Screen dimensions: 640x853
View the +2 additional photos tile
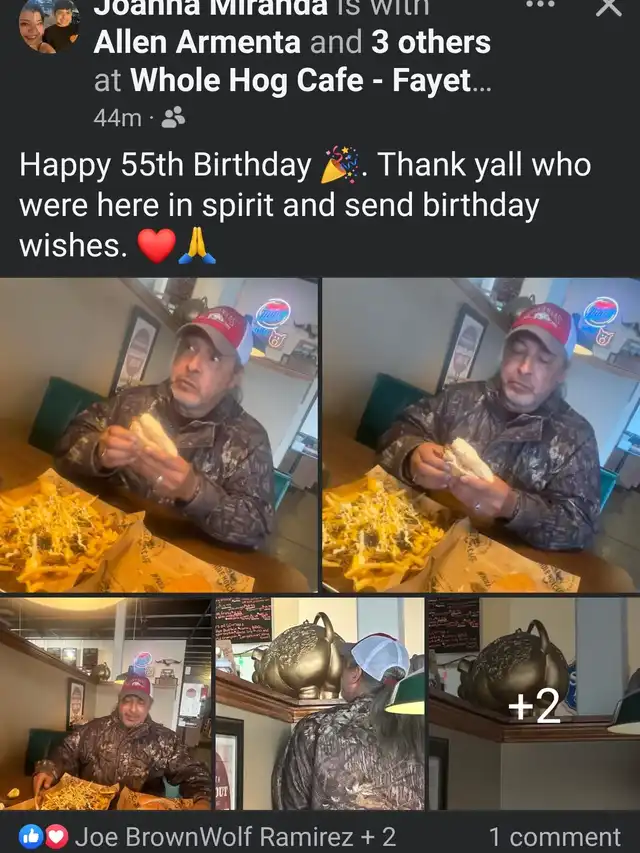[534, 703]
